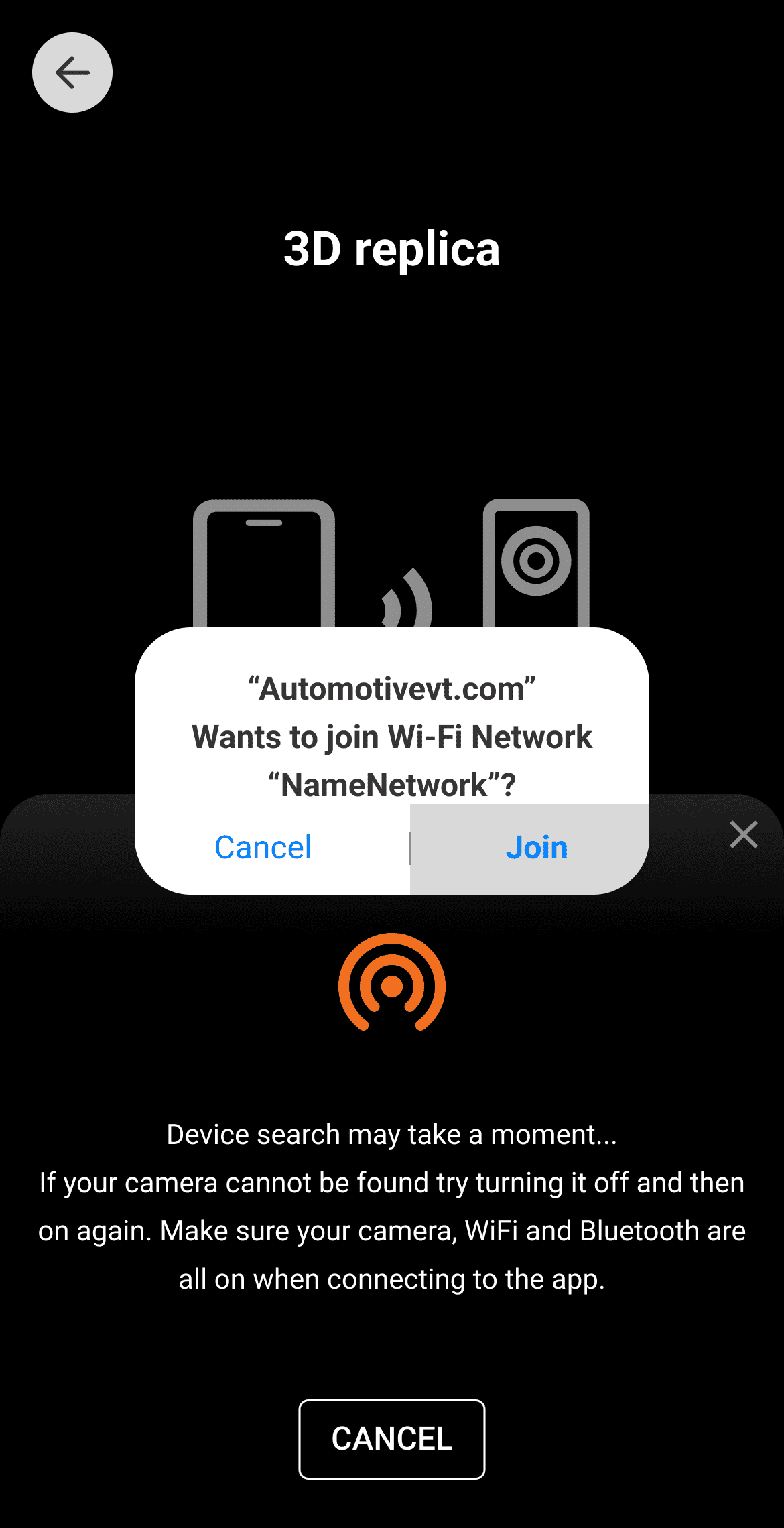Go back using the arrow button
784x1528 pixels.
pyautogui.click(x=72, y=72)
